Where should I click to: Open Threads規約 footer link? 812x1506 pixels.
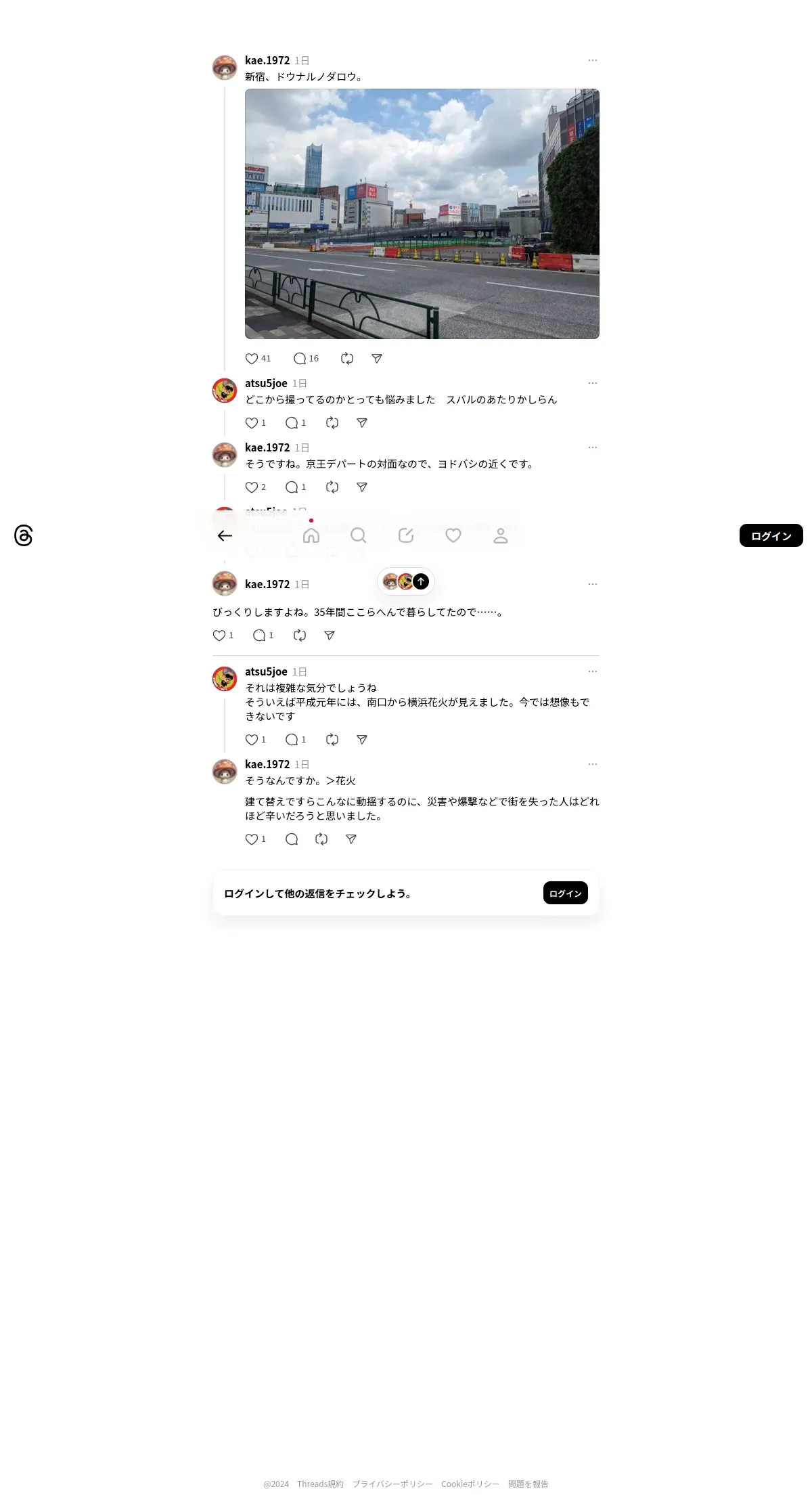coord(320,1484)
